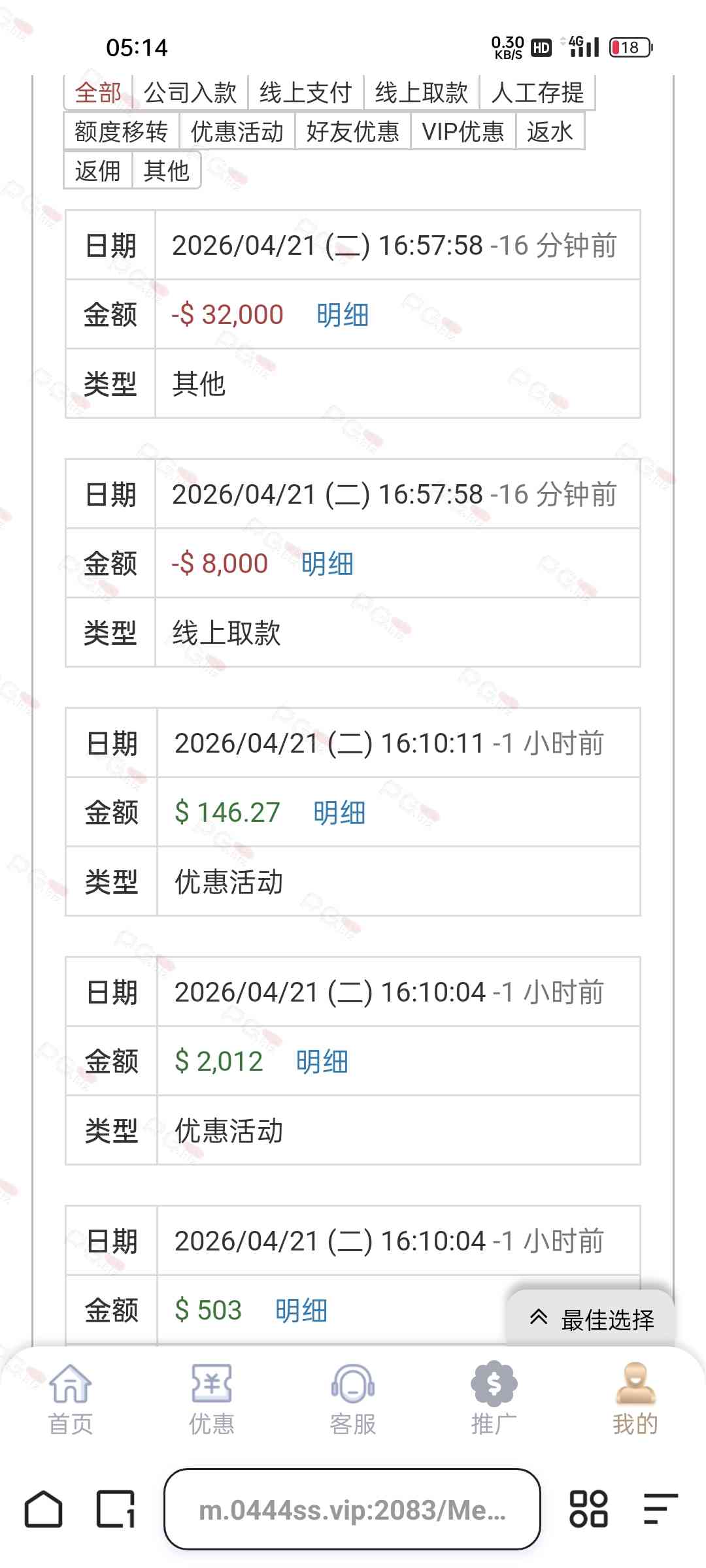View 明细 for the $2,012 promotion
The image size is (706, 1568).
point(322,1062)
